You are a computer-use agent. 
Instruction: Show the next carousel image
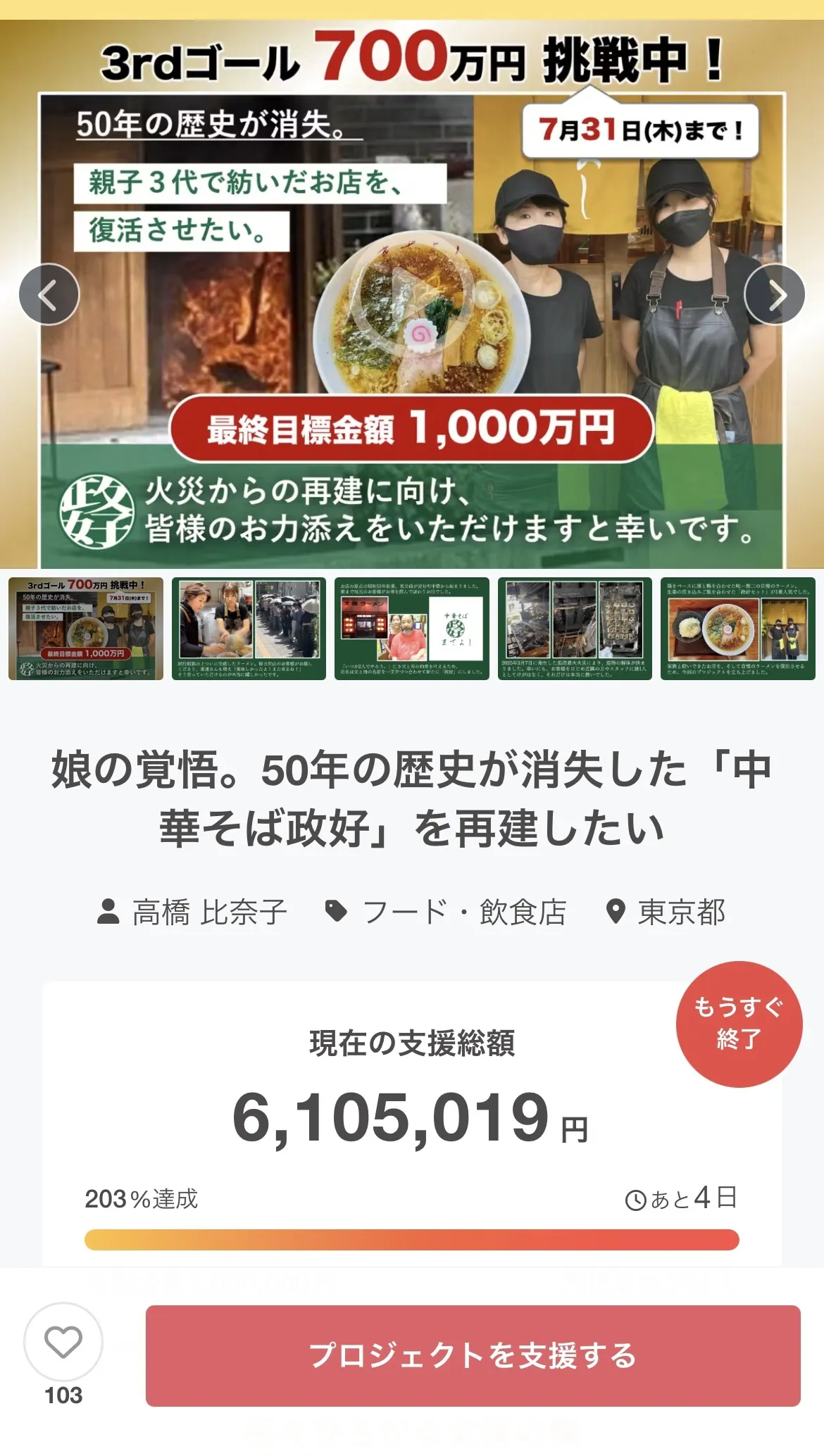775,294
